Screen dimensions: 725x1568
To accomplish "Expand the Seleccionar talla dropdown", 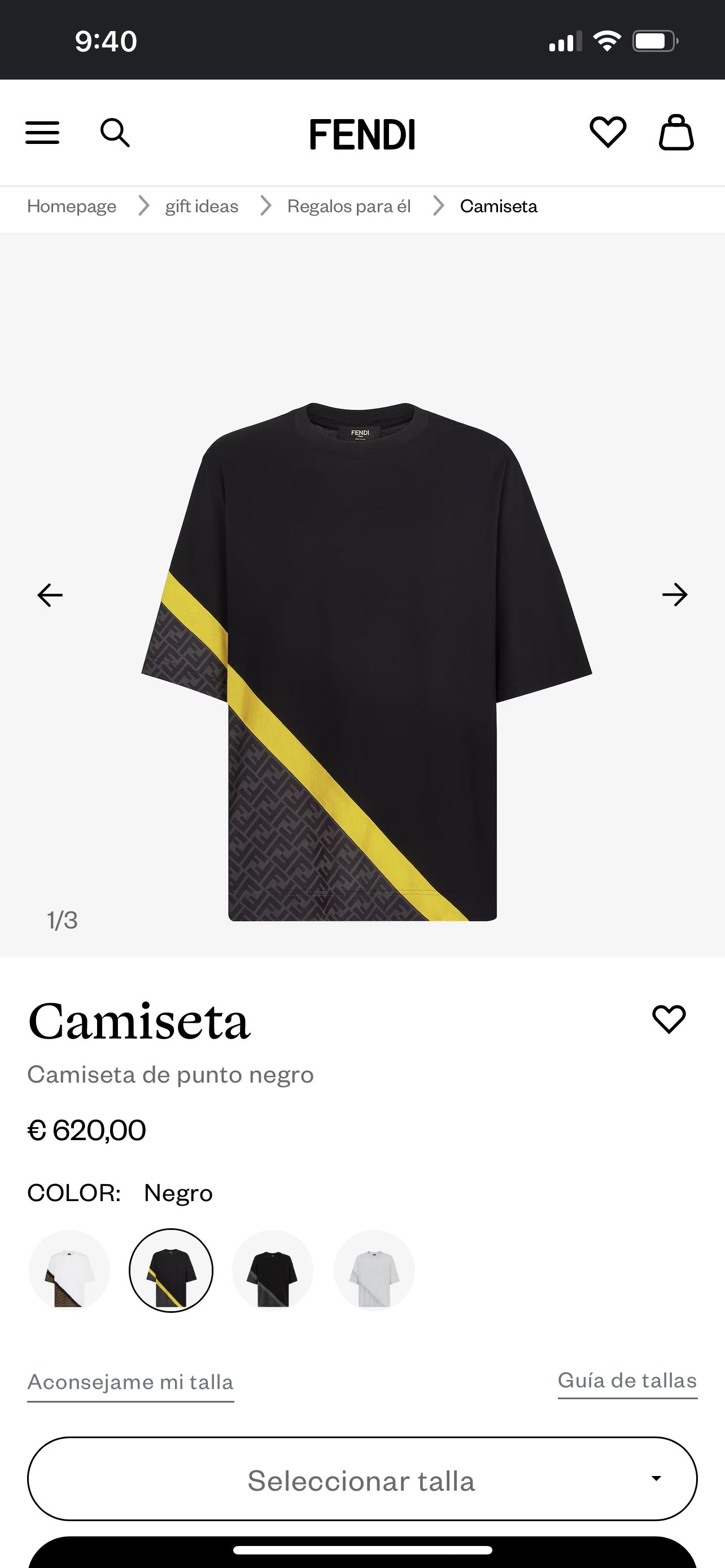I will (362, 1479).
